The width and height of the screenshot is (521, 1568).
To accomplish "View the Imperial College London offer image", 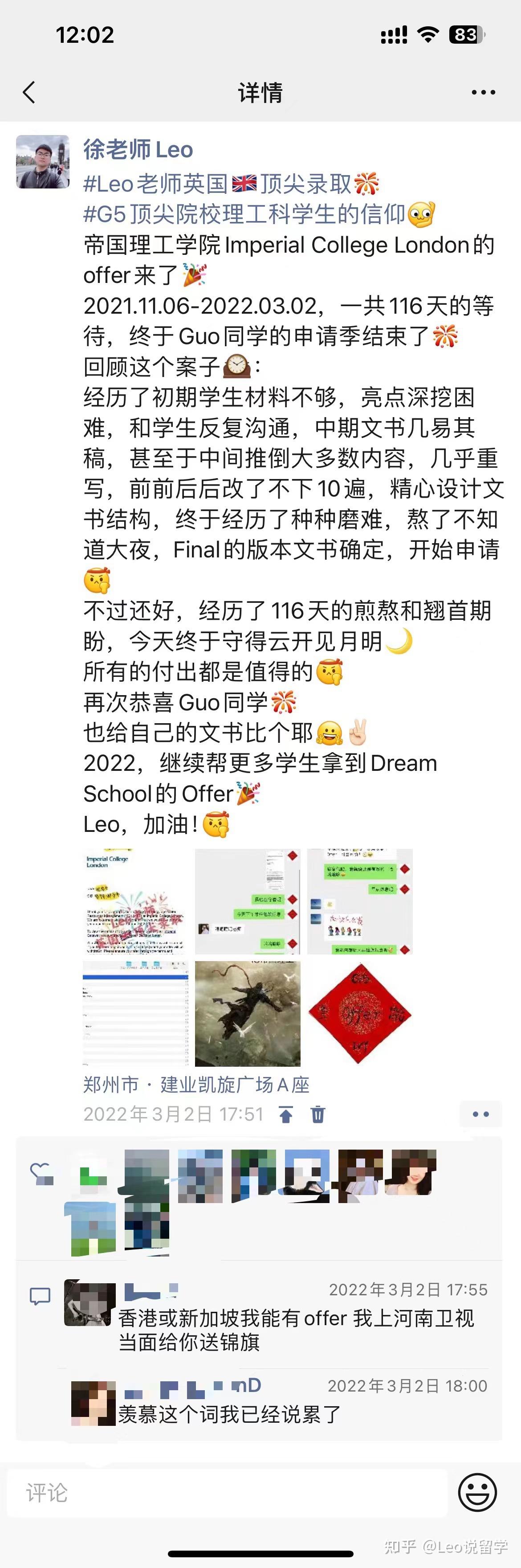I will point(135,901).
